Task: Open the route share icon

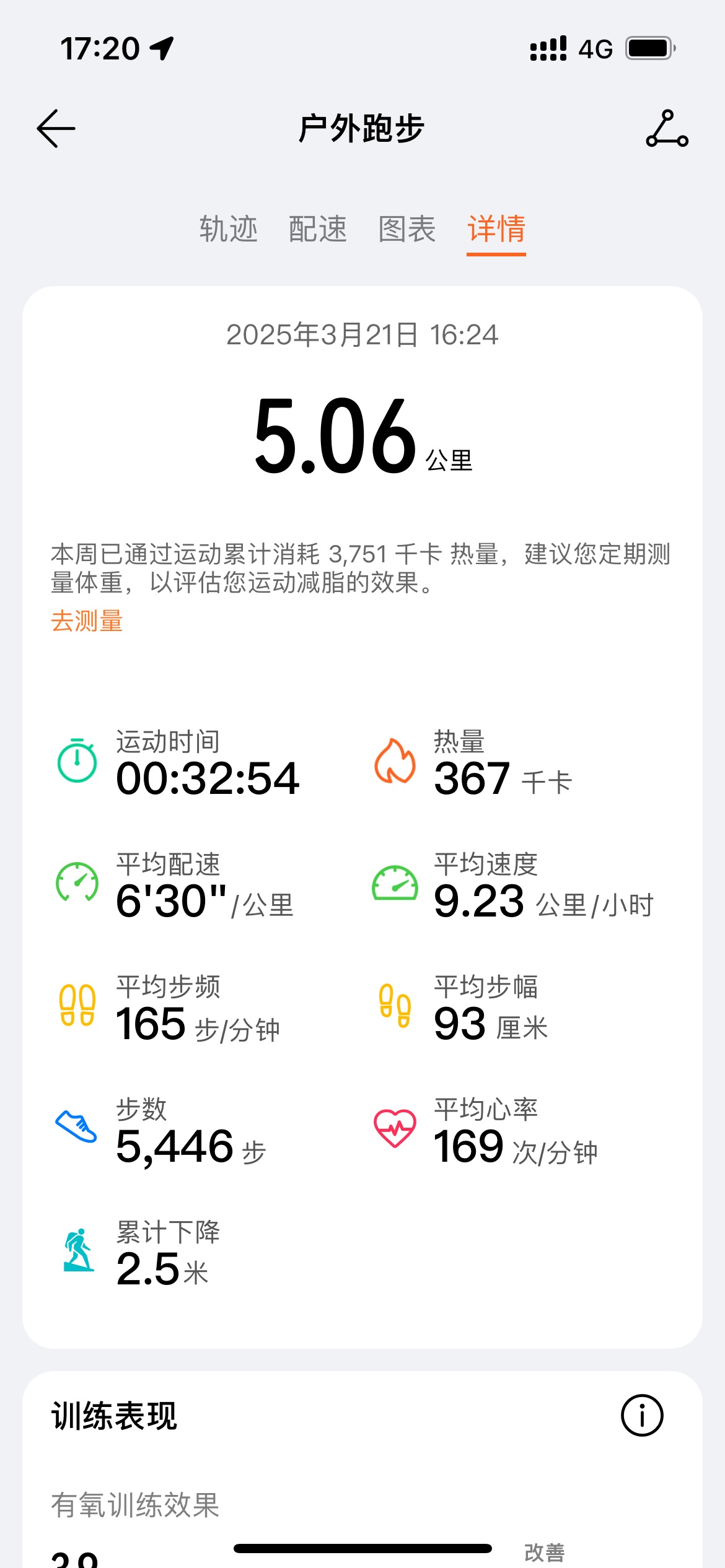Action: pyautogui.click(x=667, y=129)
